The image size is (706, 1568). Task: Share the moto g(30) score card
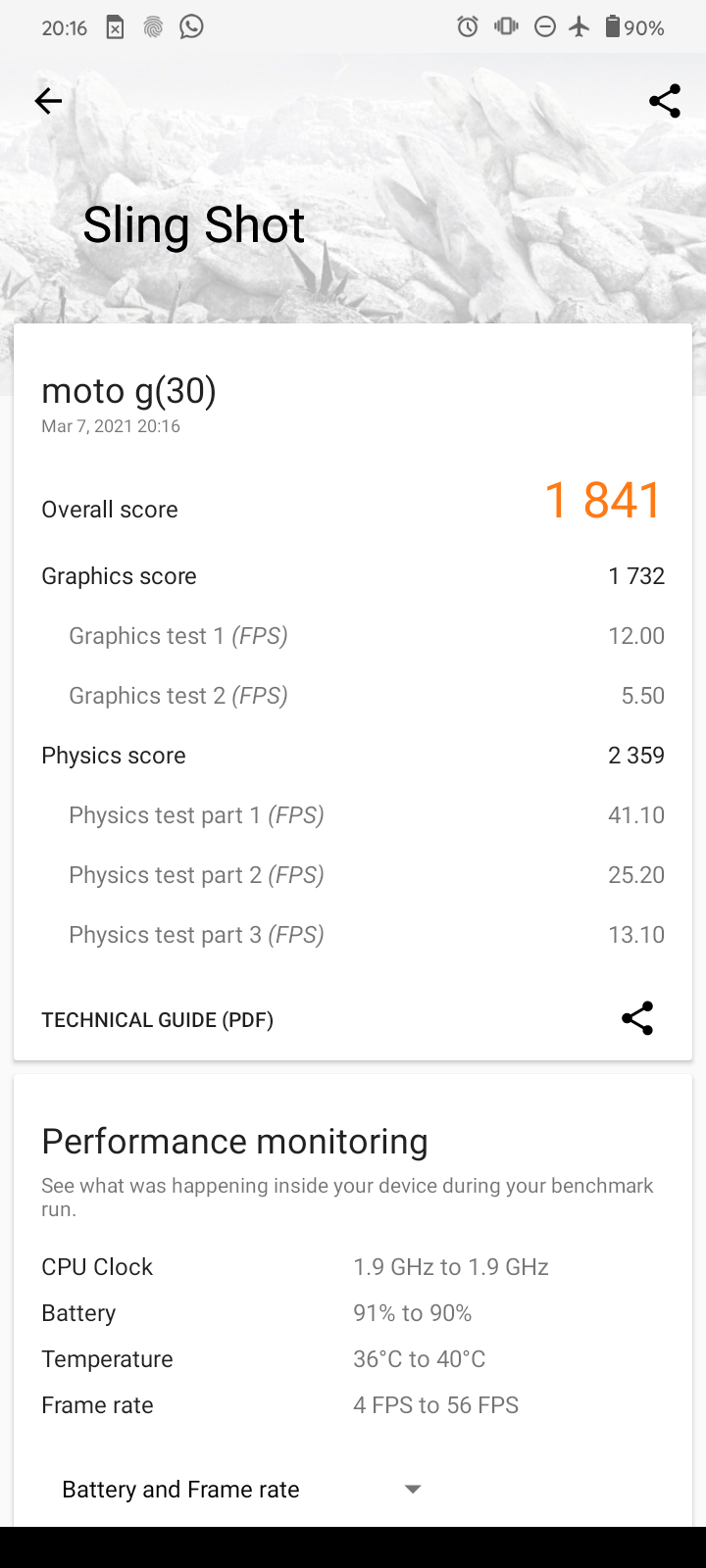(637, 1018)
